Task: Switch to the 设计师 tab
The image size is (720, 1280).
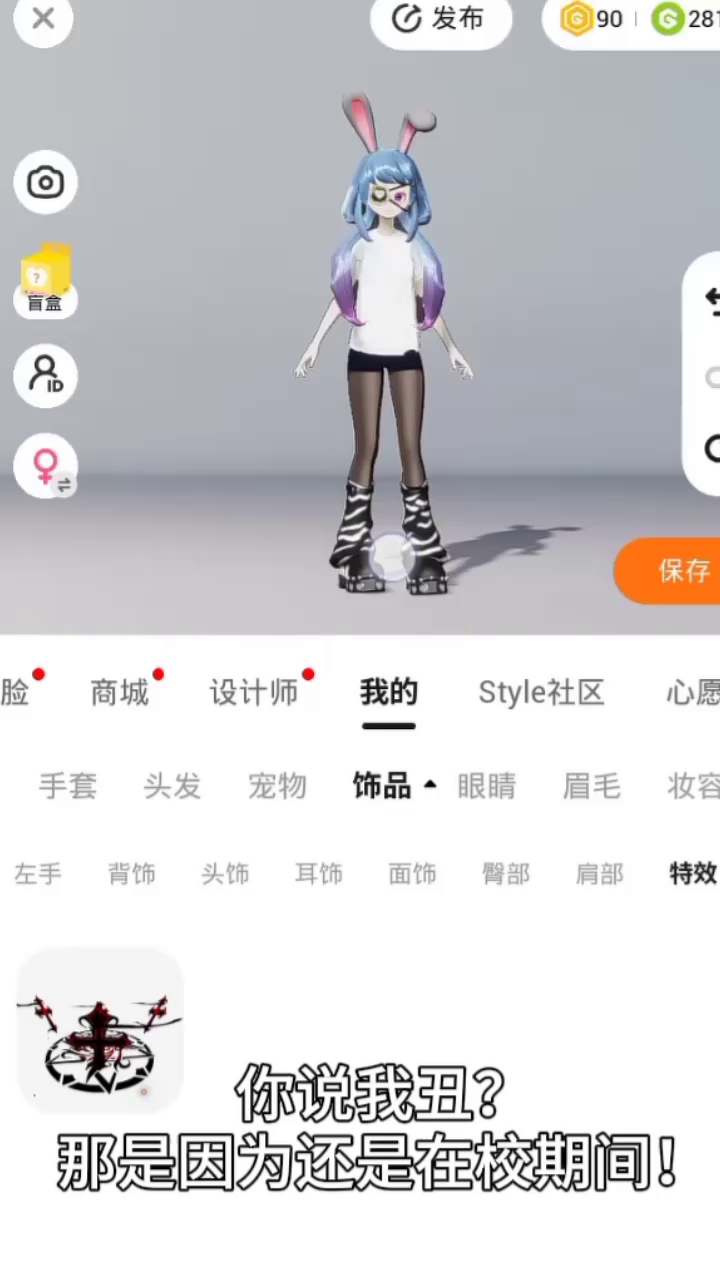Action: tap(253, 692)
